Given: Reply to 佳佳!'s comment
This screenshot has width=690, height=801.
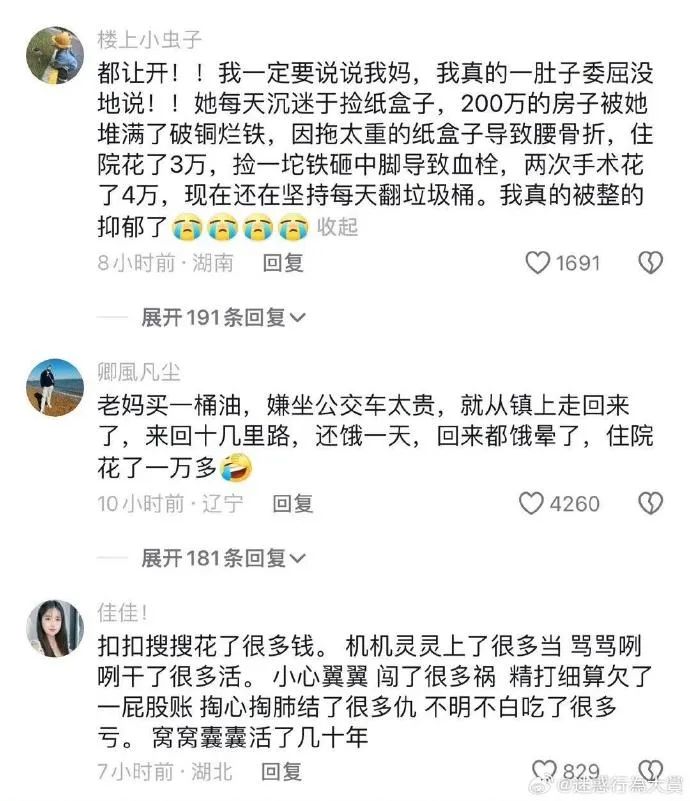Looking at the screenshot, I should tap(283, 771).
